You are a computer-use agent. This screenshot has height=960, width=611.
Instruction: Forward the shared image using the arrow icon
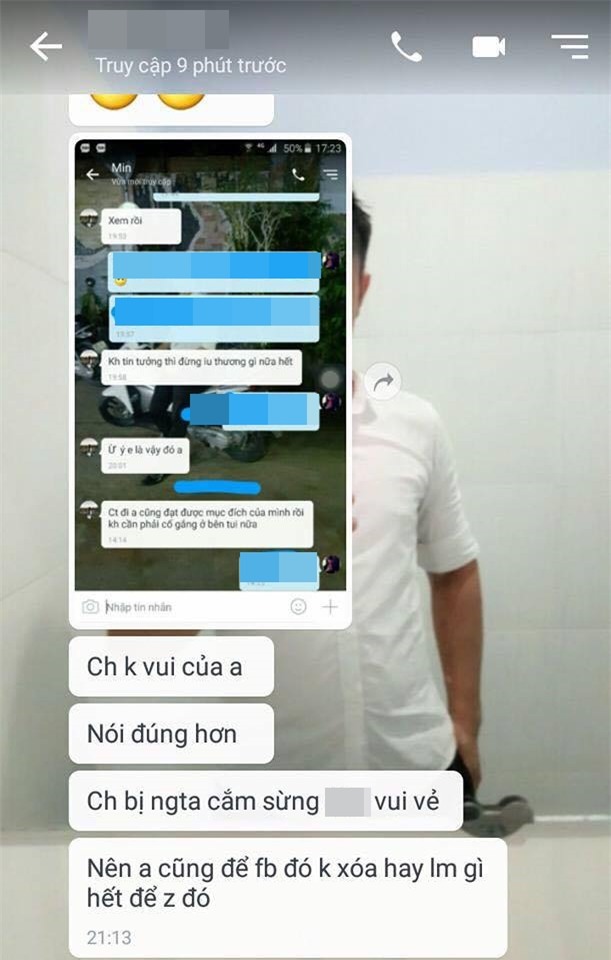tap(384, 381)
